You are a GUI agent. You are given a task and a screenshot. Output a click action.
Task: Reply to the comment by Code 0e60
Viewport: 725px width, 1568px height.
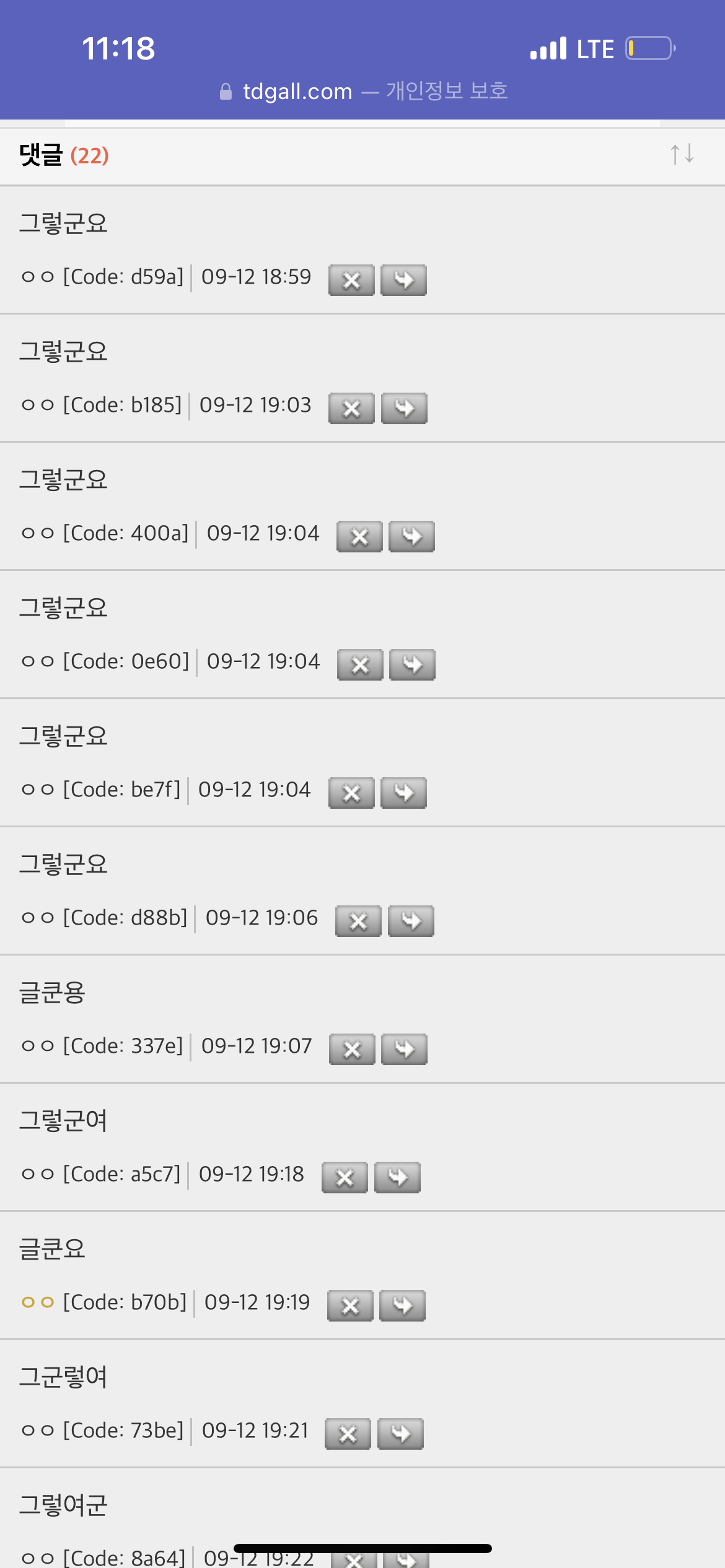click(412, 665)
